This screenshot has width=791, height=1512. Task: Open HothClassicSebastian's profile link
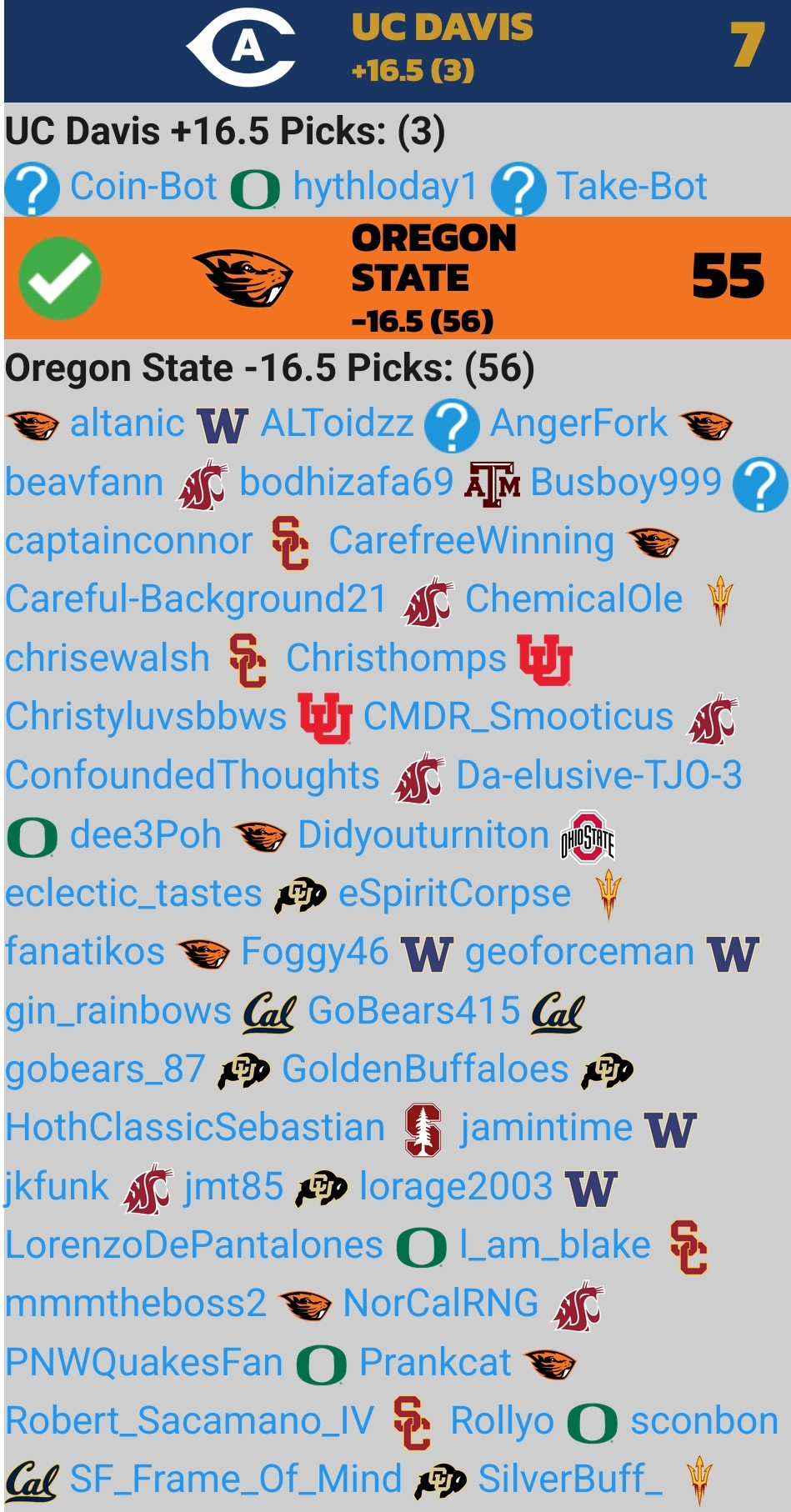195,1128
